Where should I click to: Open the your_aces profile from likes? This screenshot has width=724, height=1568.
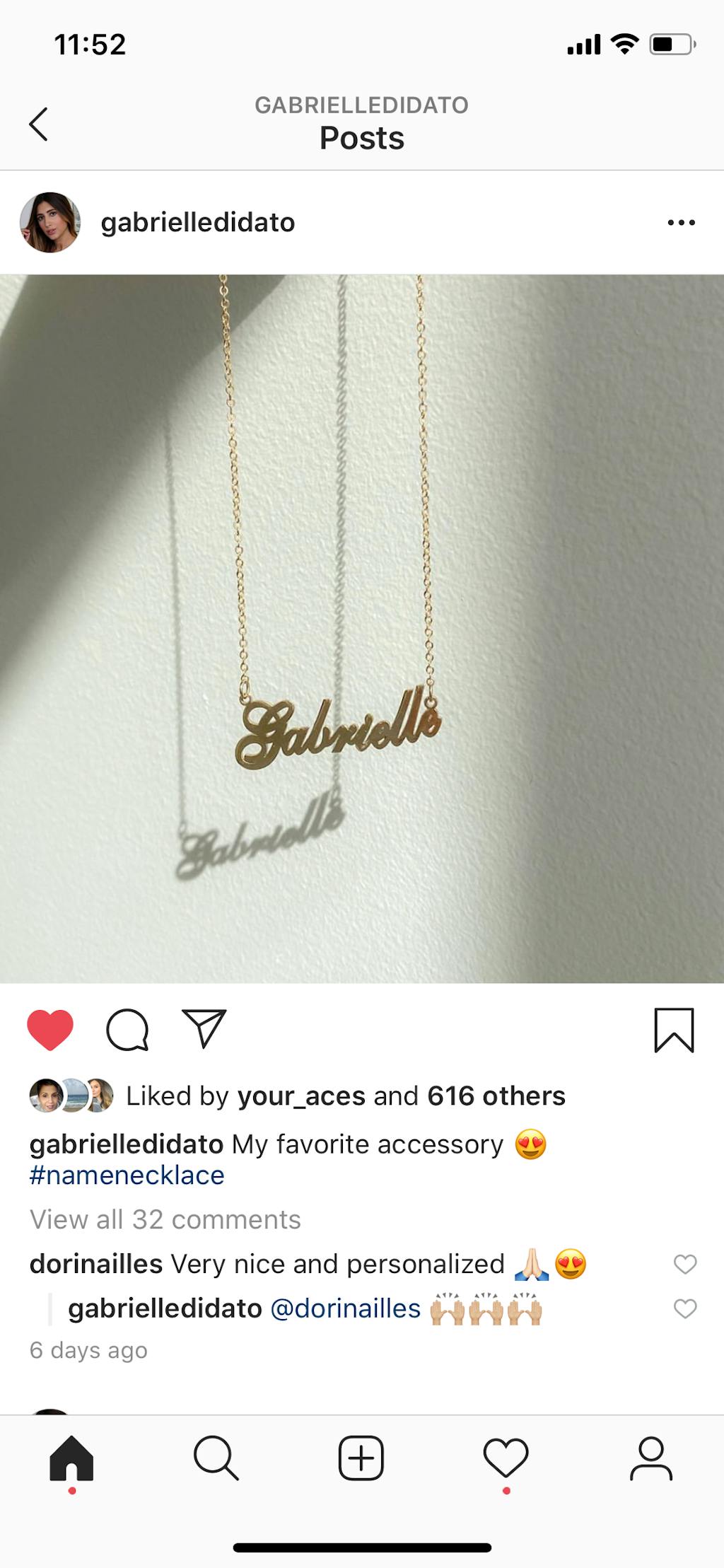pyautogui.click(x=301, y=1096)
